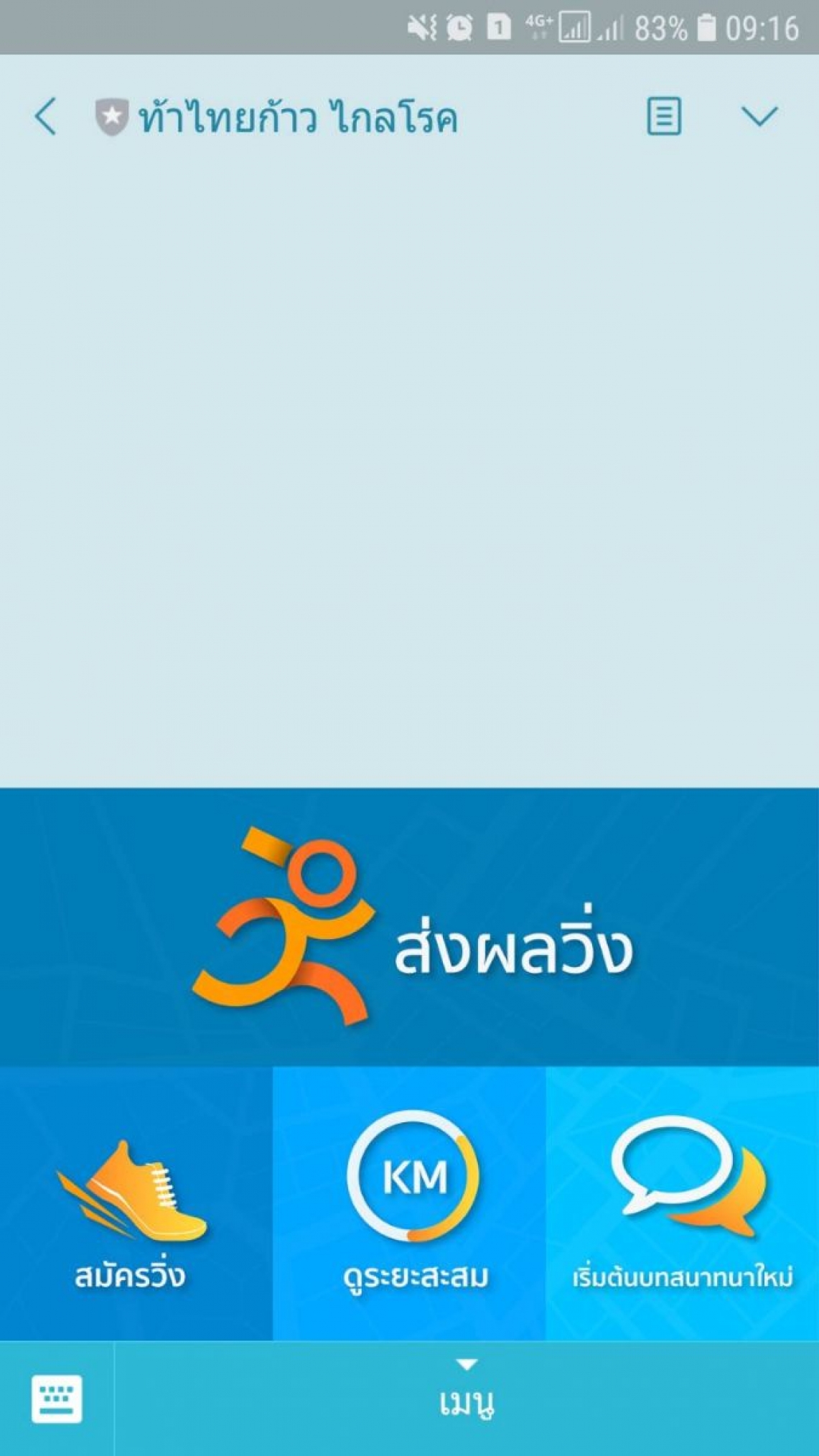Viewport: 819px width, 1456px height.
Task: Open the notes list icon
Action: pos(664,117)
